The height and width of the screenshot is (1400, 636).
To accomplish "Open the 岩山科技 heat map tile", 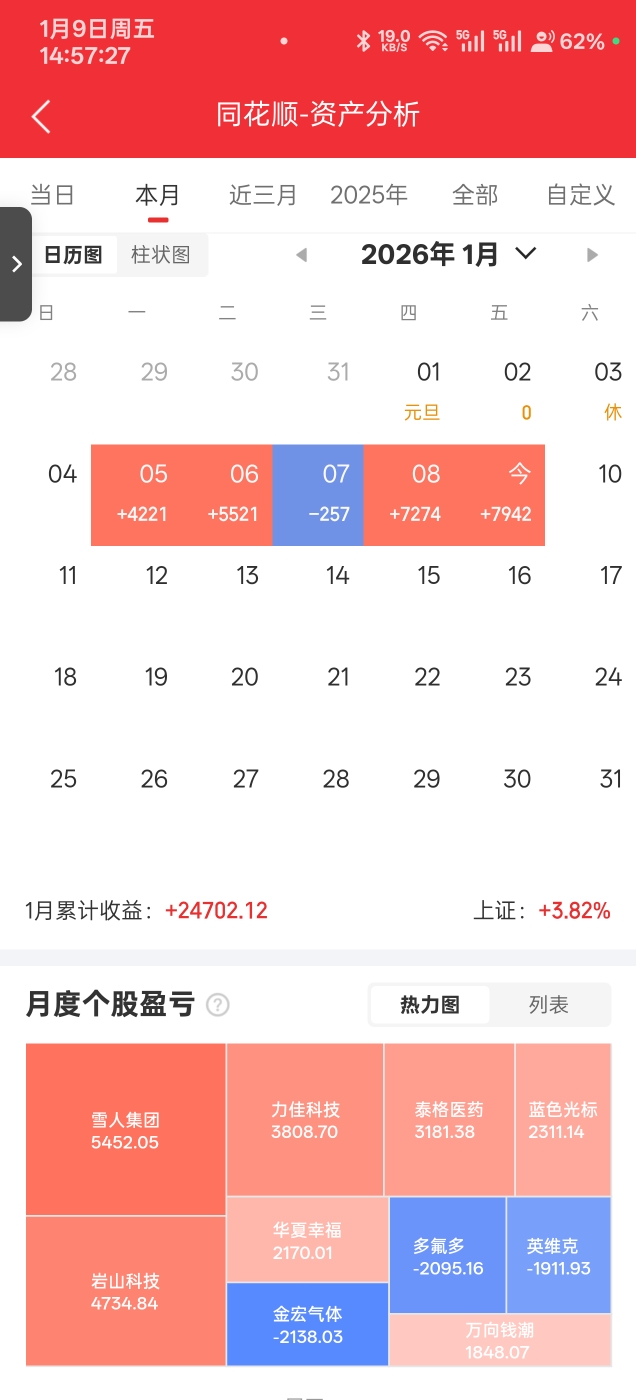I will pos(125,1291).
